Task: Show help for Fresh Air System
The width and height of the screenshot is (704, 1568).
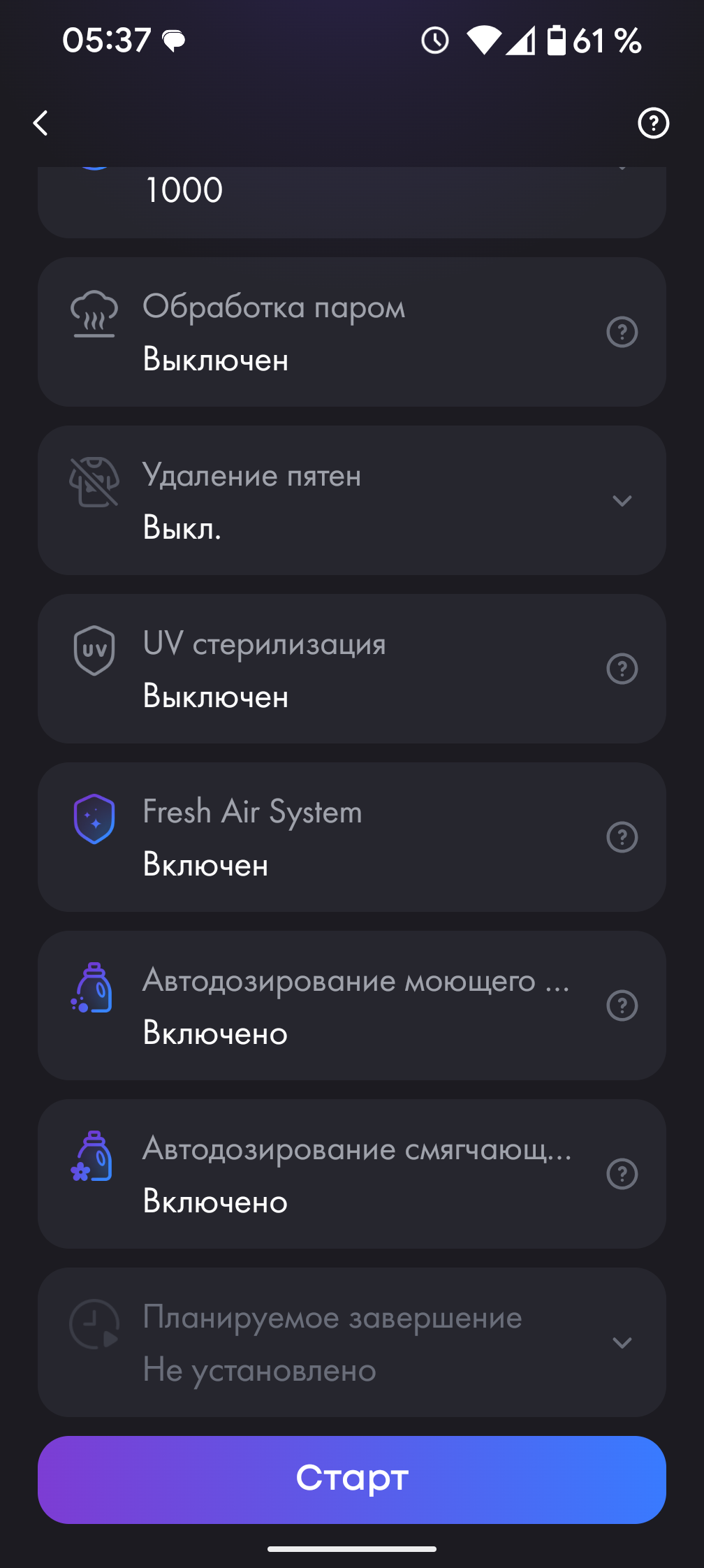Action: pyautogui.click(x=622, y=837)
